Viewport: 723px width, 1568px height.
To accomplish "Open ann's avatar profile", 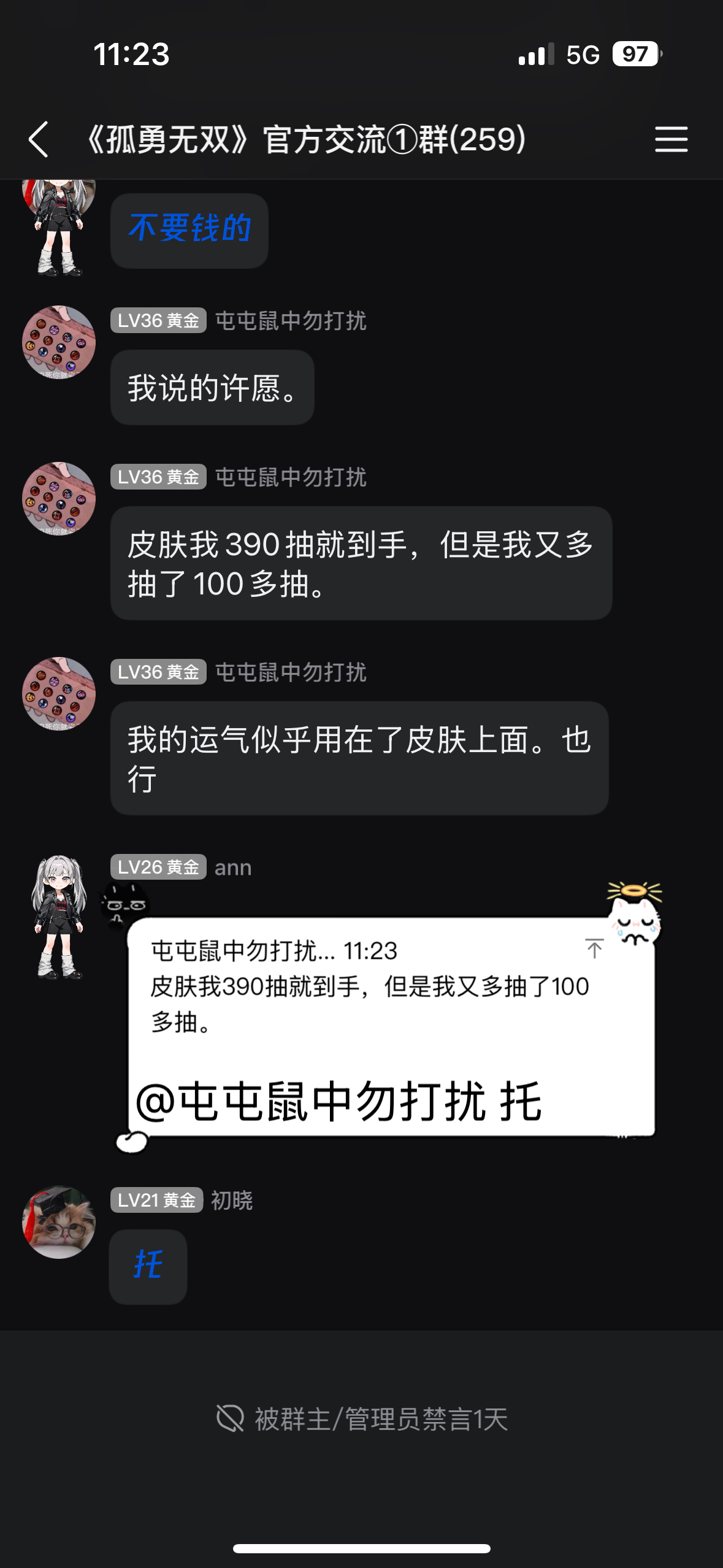I will [x=59, y=917].
